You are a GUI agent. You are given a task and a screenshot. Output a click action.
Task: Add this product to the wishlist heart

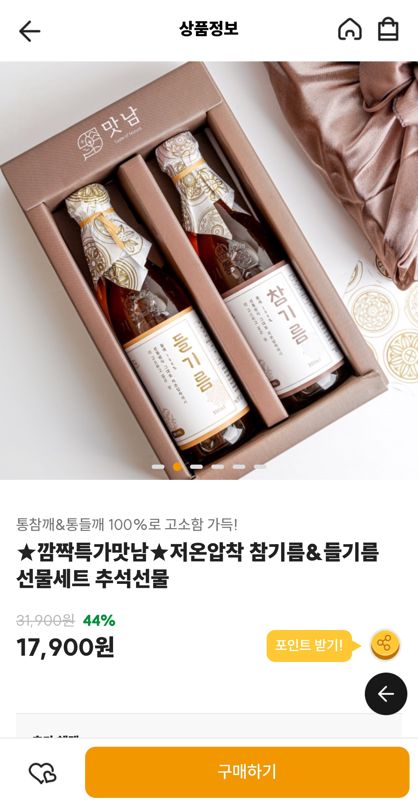(x=43, y=772)
